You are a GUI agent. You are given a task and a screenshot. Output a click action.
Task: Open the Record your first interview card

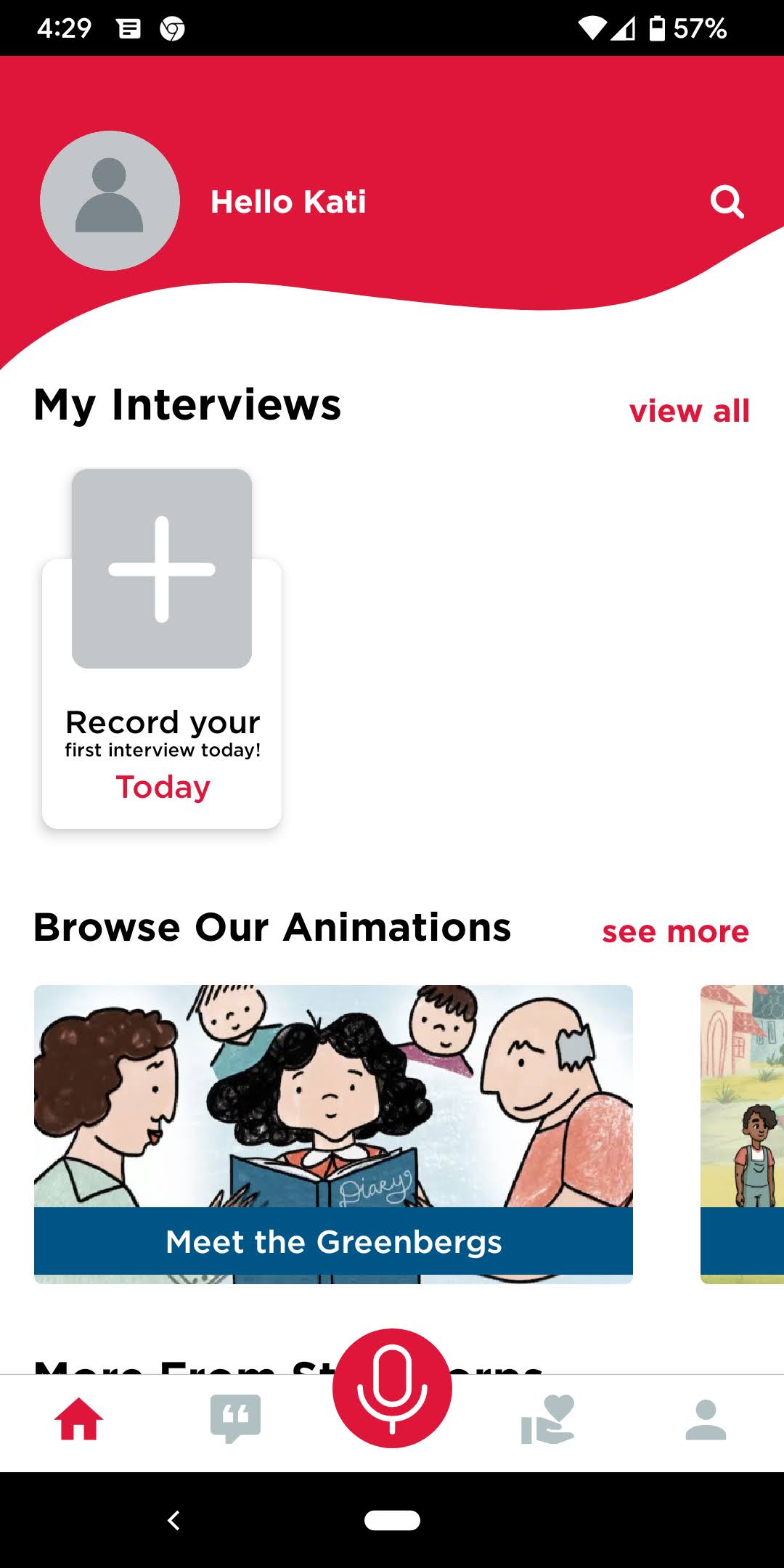[162, 648]
